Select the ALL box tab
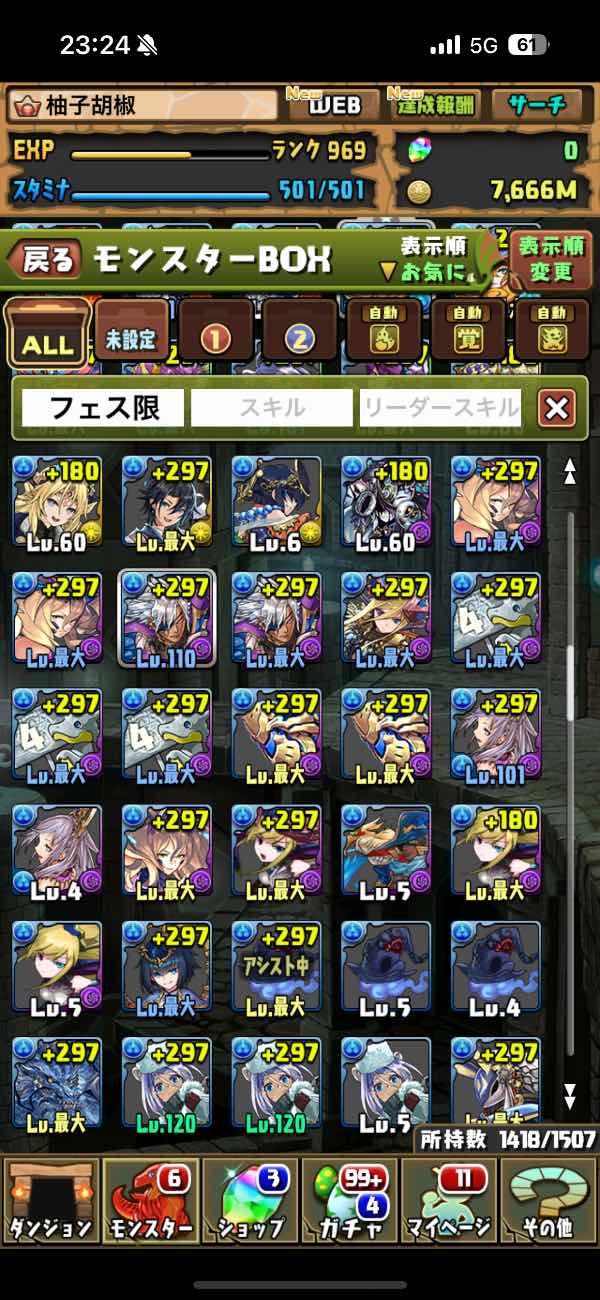Image resolution: width=600 pixels, height=1300 pixels. tap(46, 335)
